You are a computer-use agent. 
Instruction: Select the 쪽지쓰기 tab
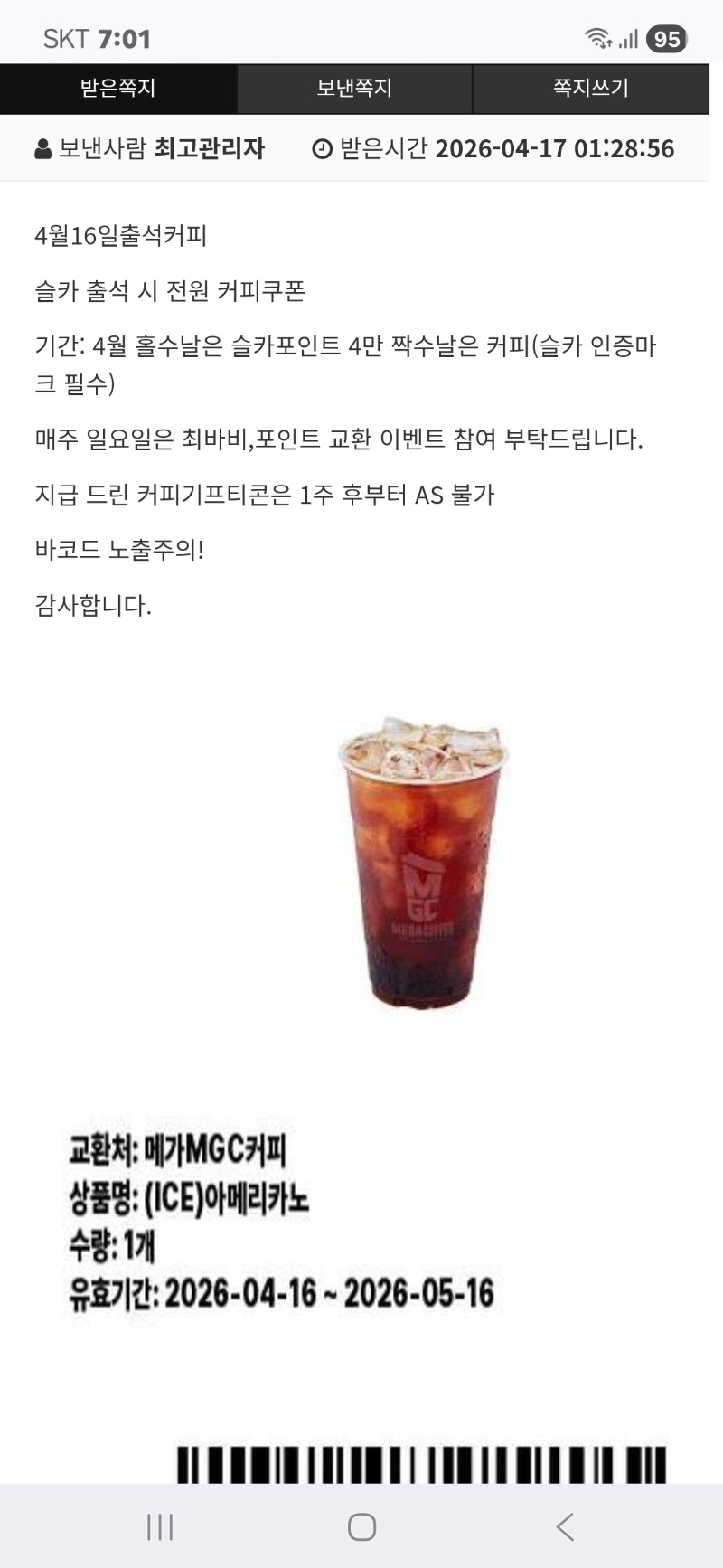tap(591, 89)
